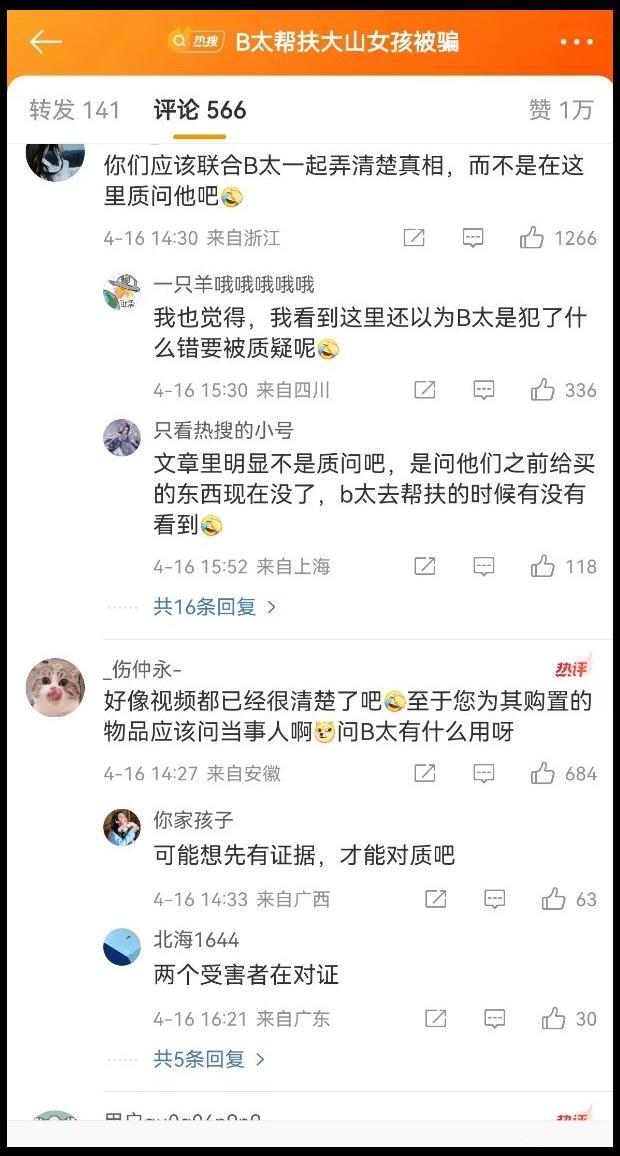Viewport: 620px width, 1156px height.
Task: Expand 共16条回复
Action: [214, 606]
